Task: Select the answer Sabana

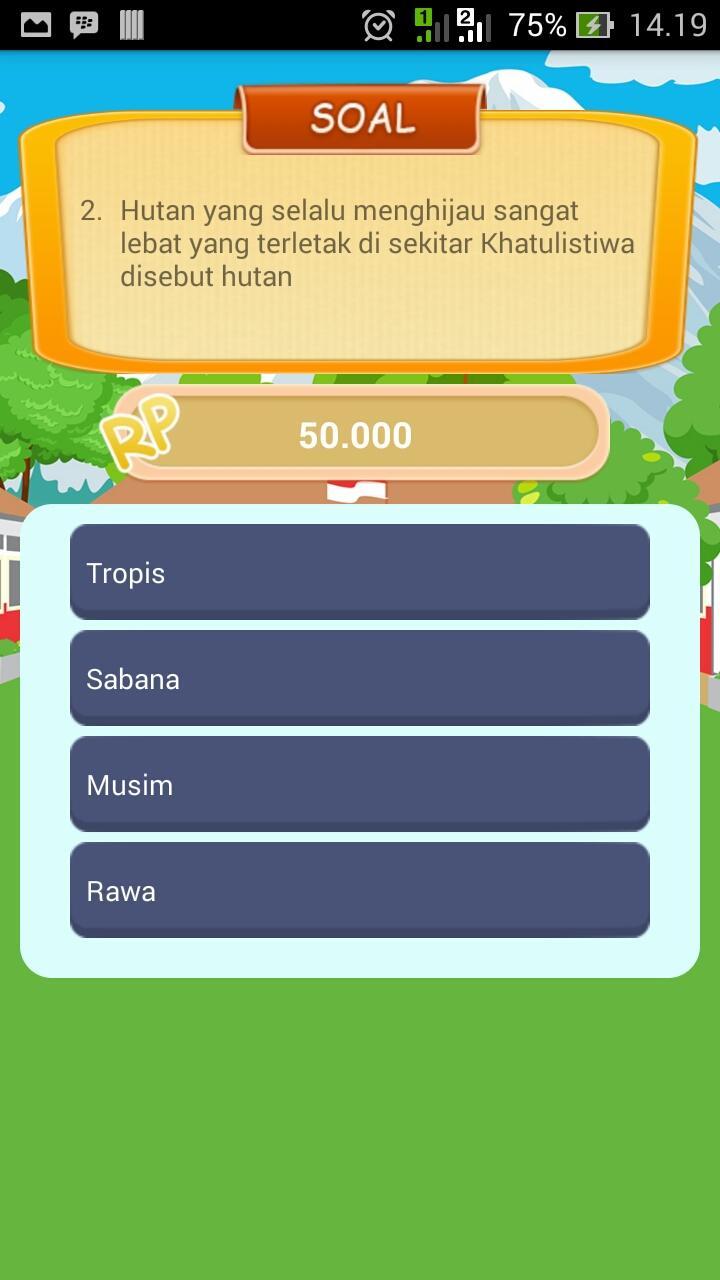Action: tap(359, 678)
